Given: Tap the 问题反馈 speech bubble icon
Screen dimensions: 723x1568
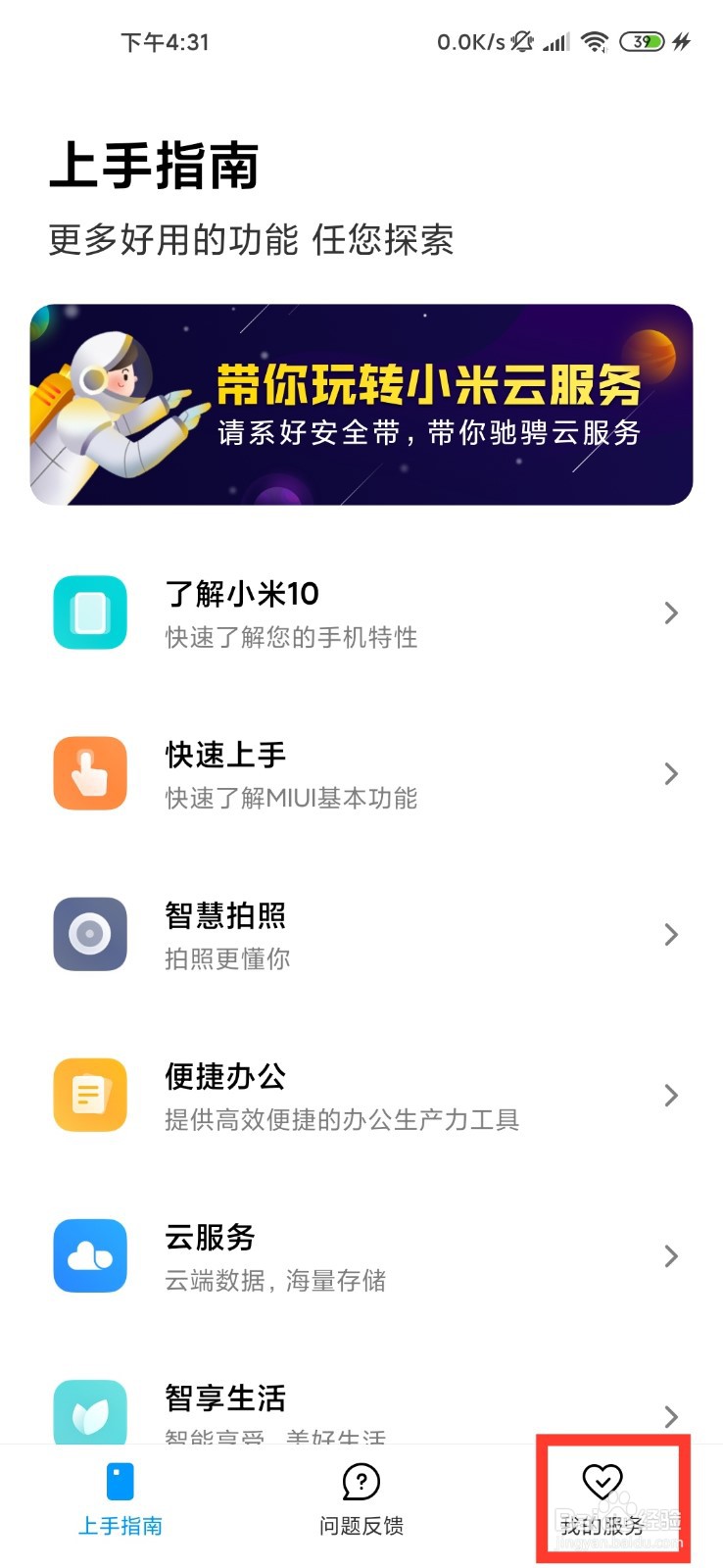Looking at the screenshot, I should pyautogui.click(x=361, y=1483).
